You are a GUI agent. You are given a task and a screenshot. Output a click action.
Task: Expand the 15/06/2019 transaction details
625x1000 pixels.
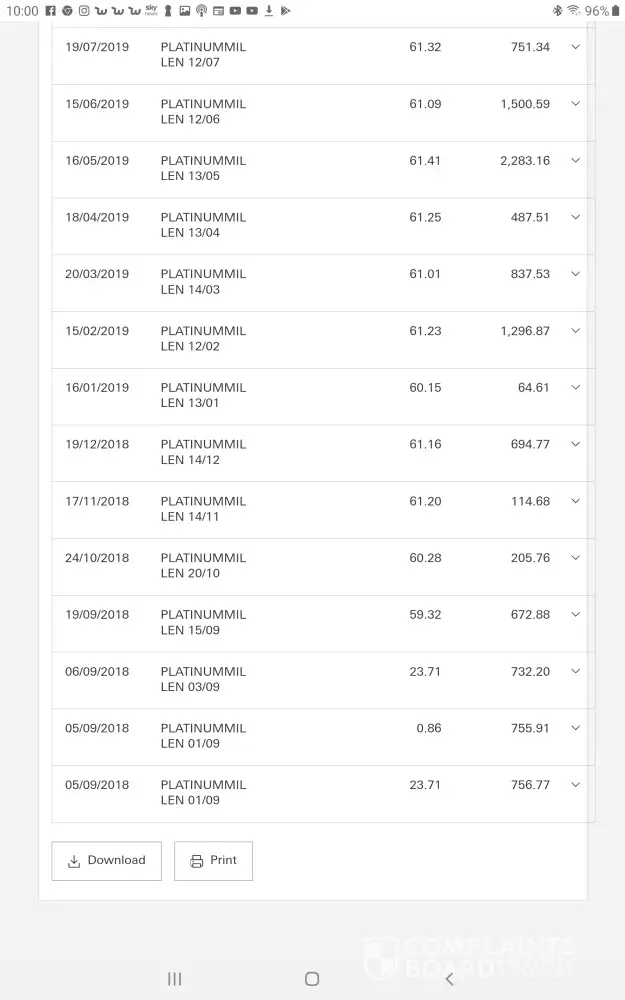pos(575,104)
